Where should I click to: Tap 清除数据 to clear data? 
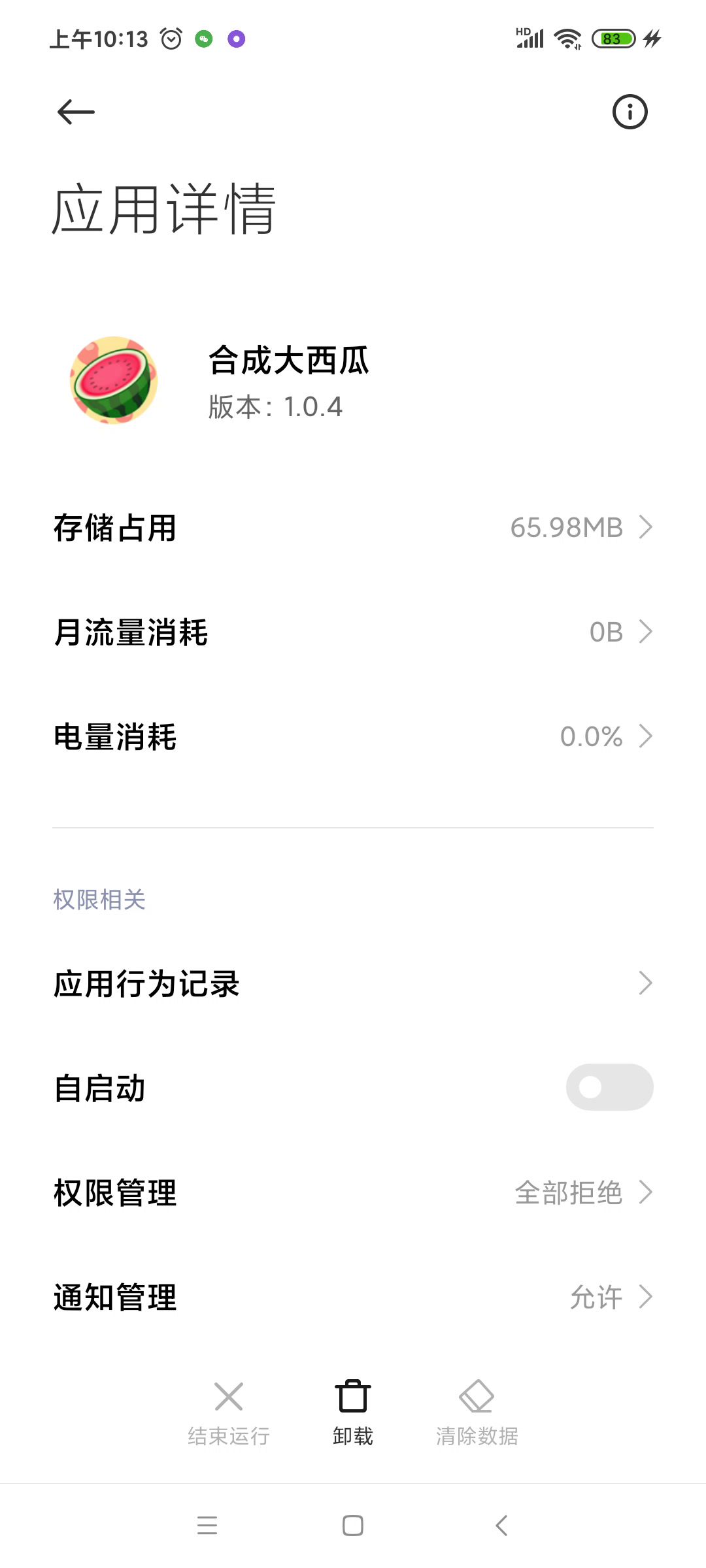477,1411
